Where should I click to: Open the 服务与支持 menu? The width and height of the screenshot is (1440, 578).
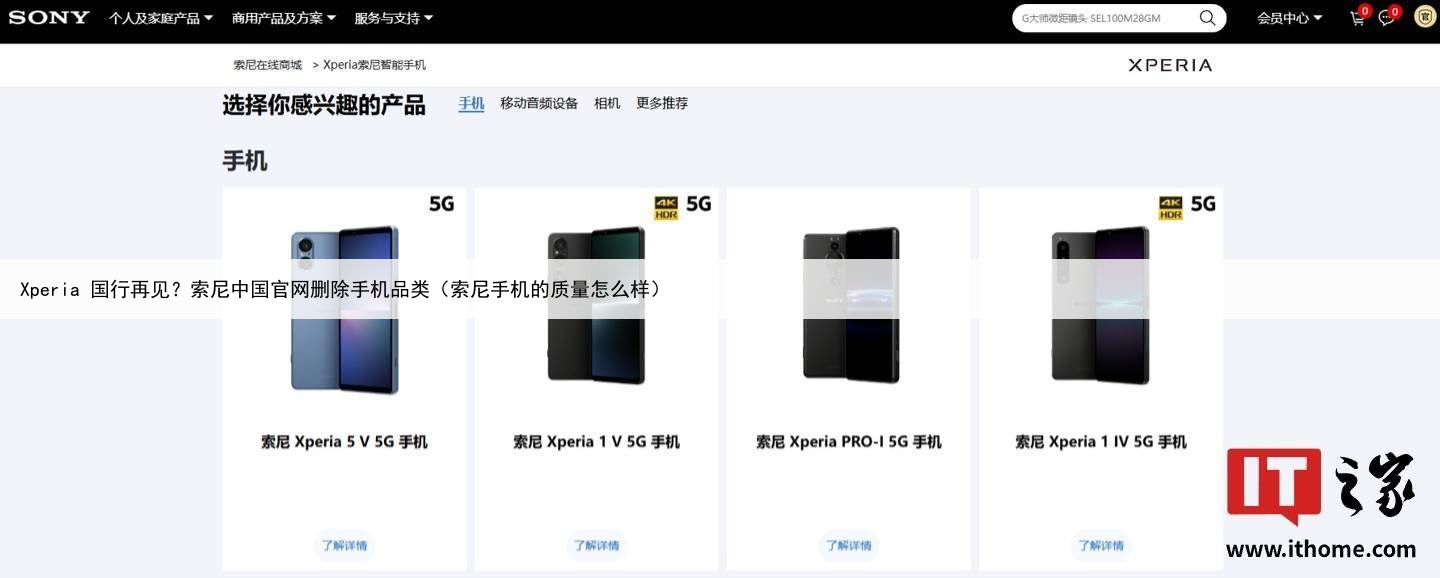click(x=393, y=18)
